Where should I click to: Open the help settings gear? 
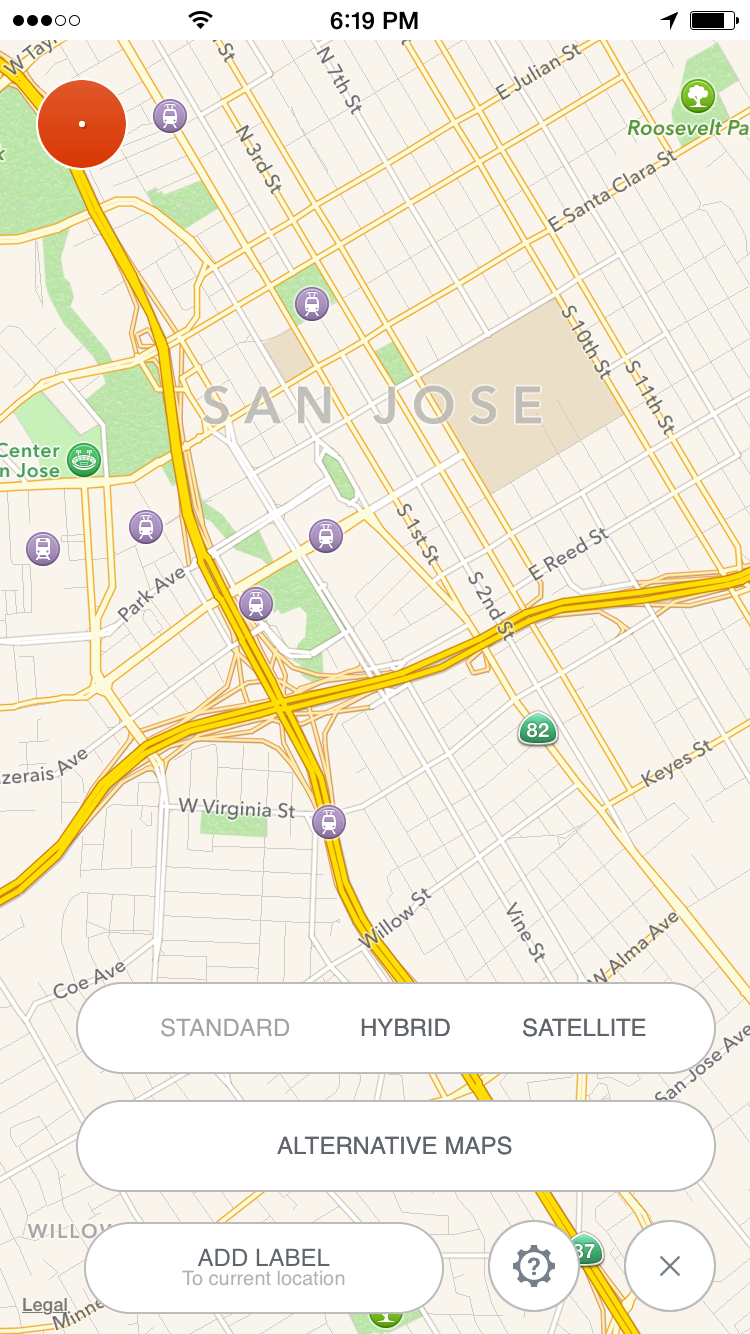point(534,1266)
